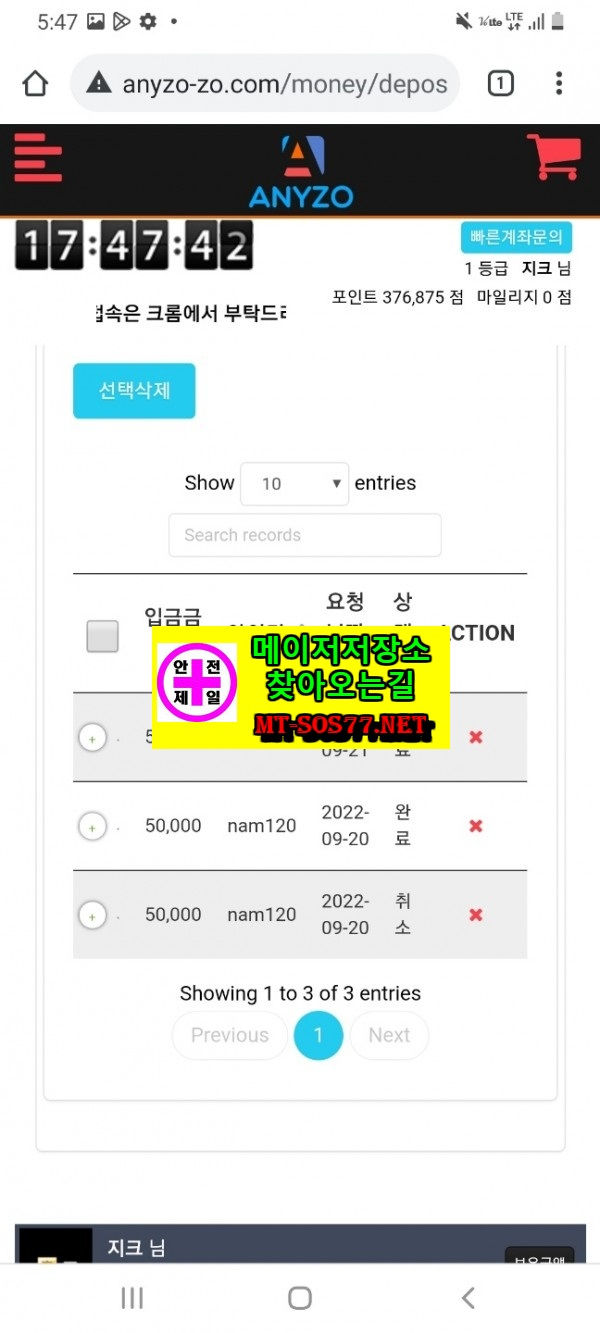The width and height of the screenshot is (600, 1333).
Task: Go to the Next page
Action: [389, 1035]
